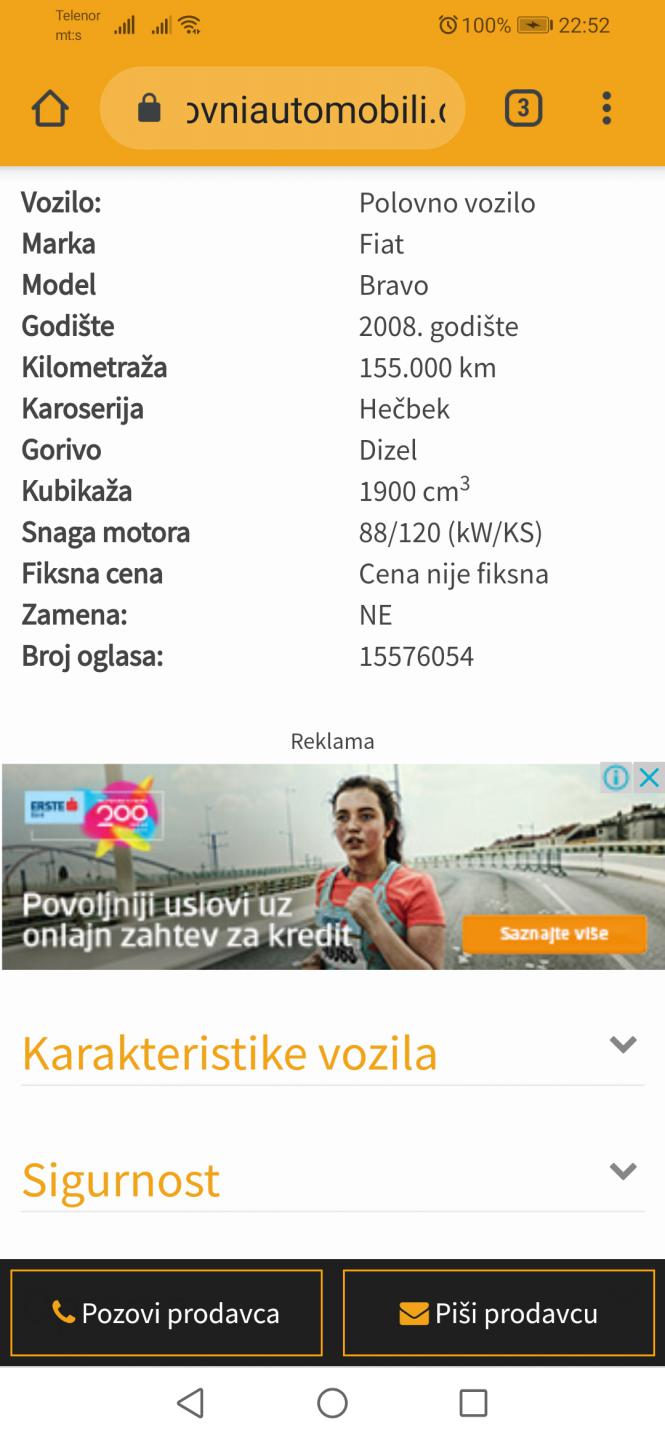Open the tab switcher showing 3

point(523,108)
